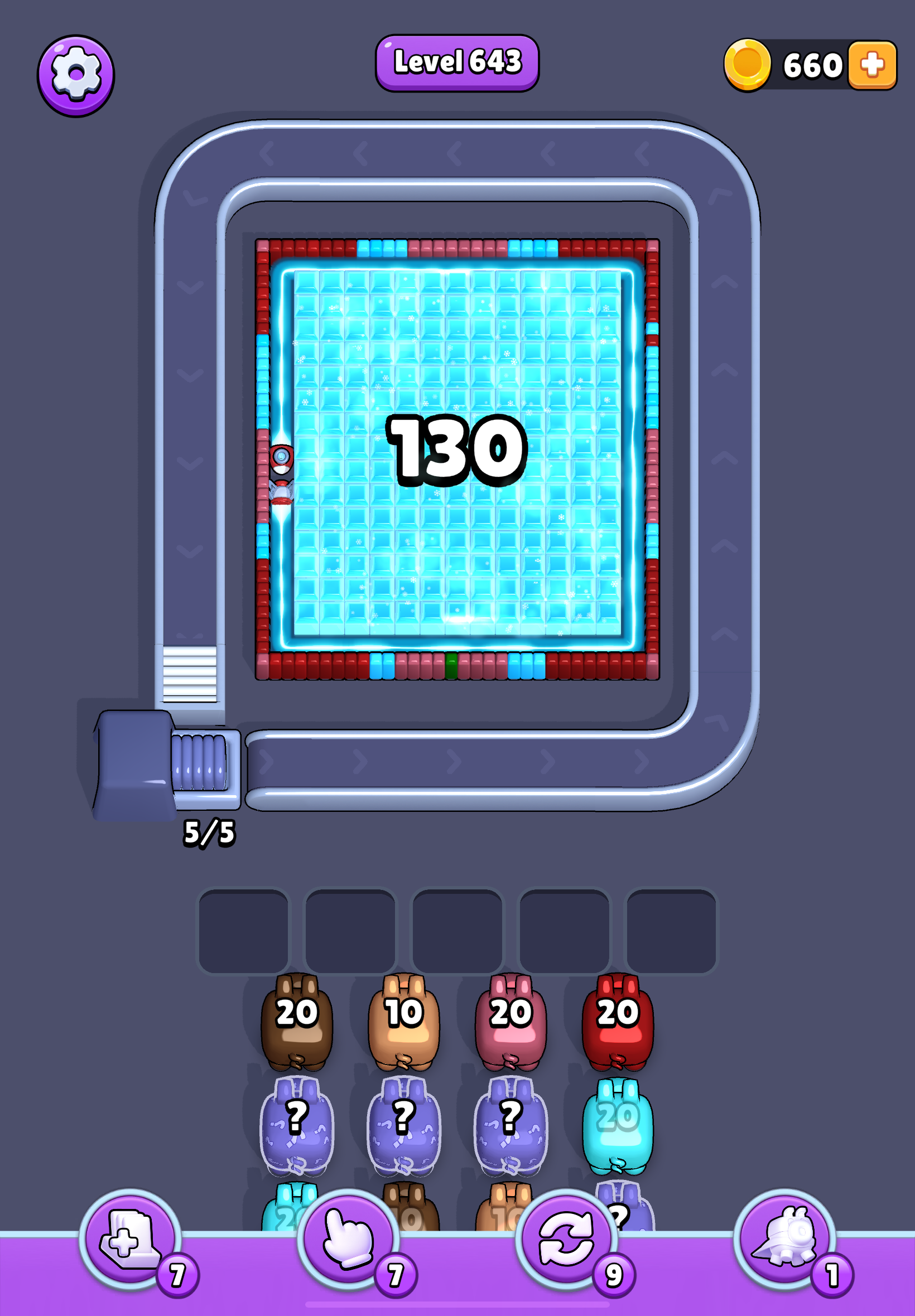The image size is (915, 1316).
Task: Use the shuffle booster
Action: click(x=566, y=1238)
